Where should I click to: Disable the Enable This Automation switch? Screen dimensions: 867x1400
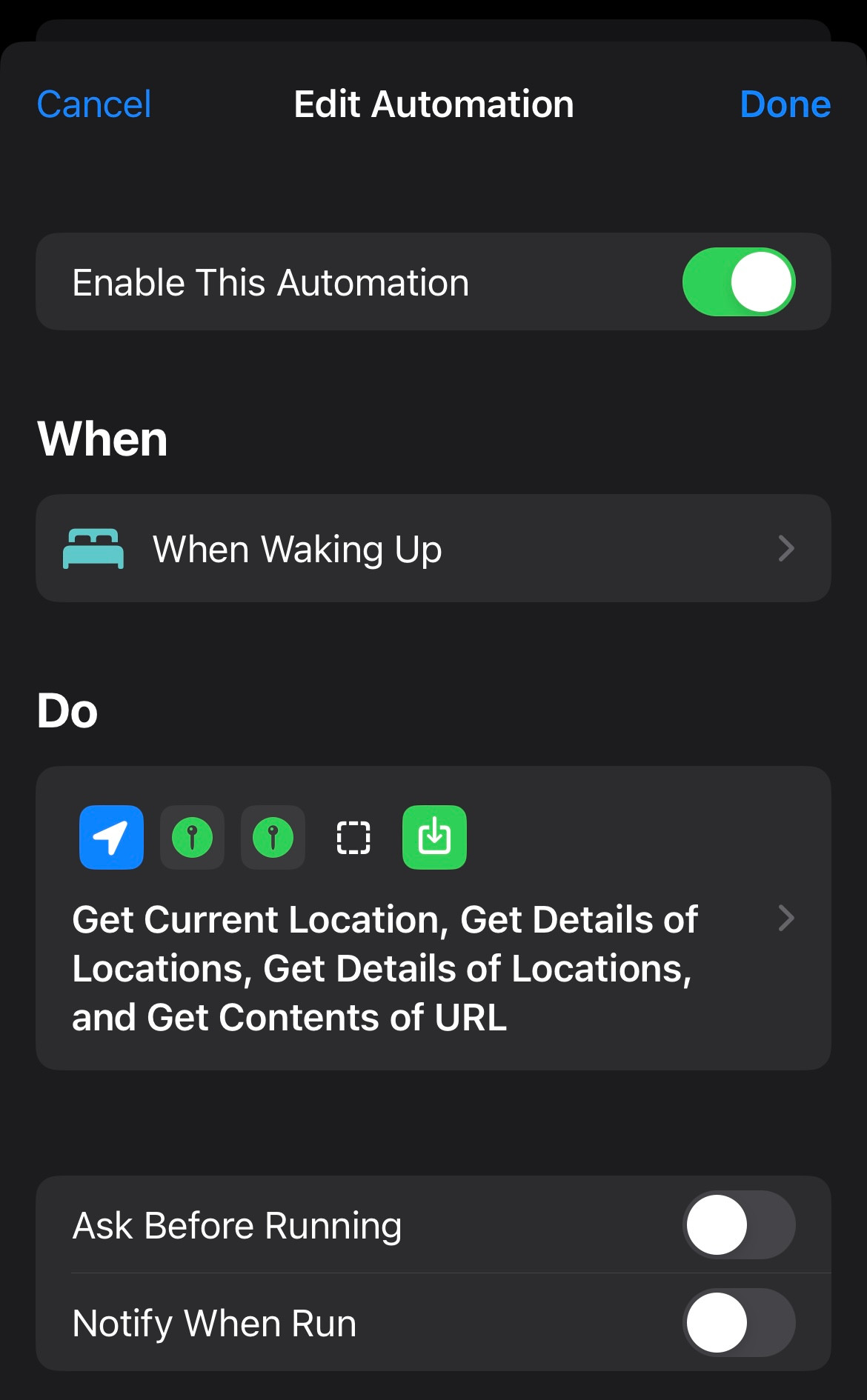click(x=738, y=282)
